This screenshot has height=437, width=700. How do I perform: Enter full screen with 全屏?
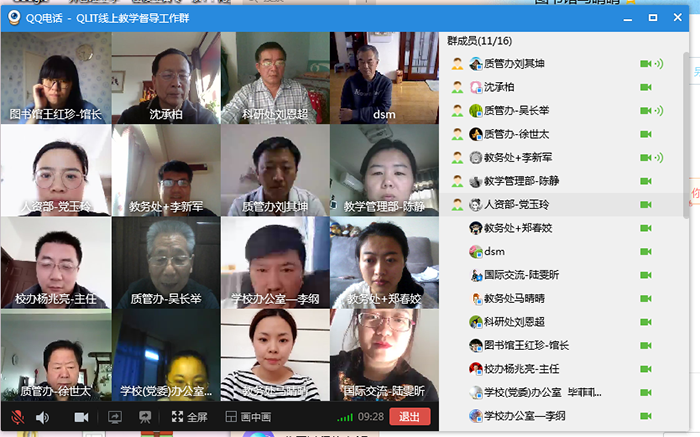(189, 417)
